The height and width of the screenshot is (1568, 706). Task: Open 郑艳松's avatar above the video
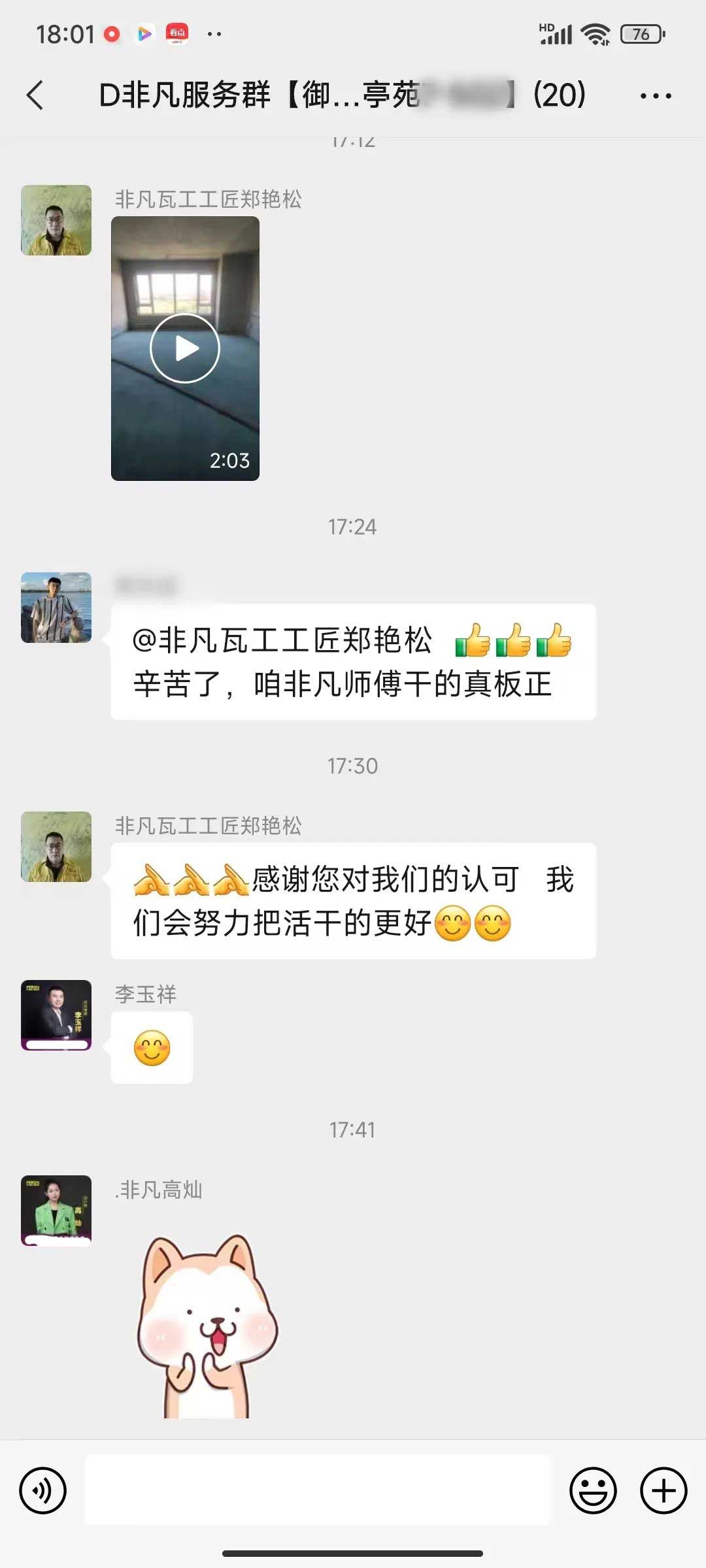56,220
